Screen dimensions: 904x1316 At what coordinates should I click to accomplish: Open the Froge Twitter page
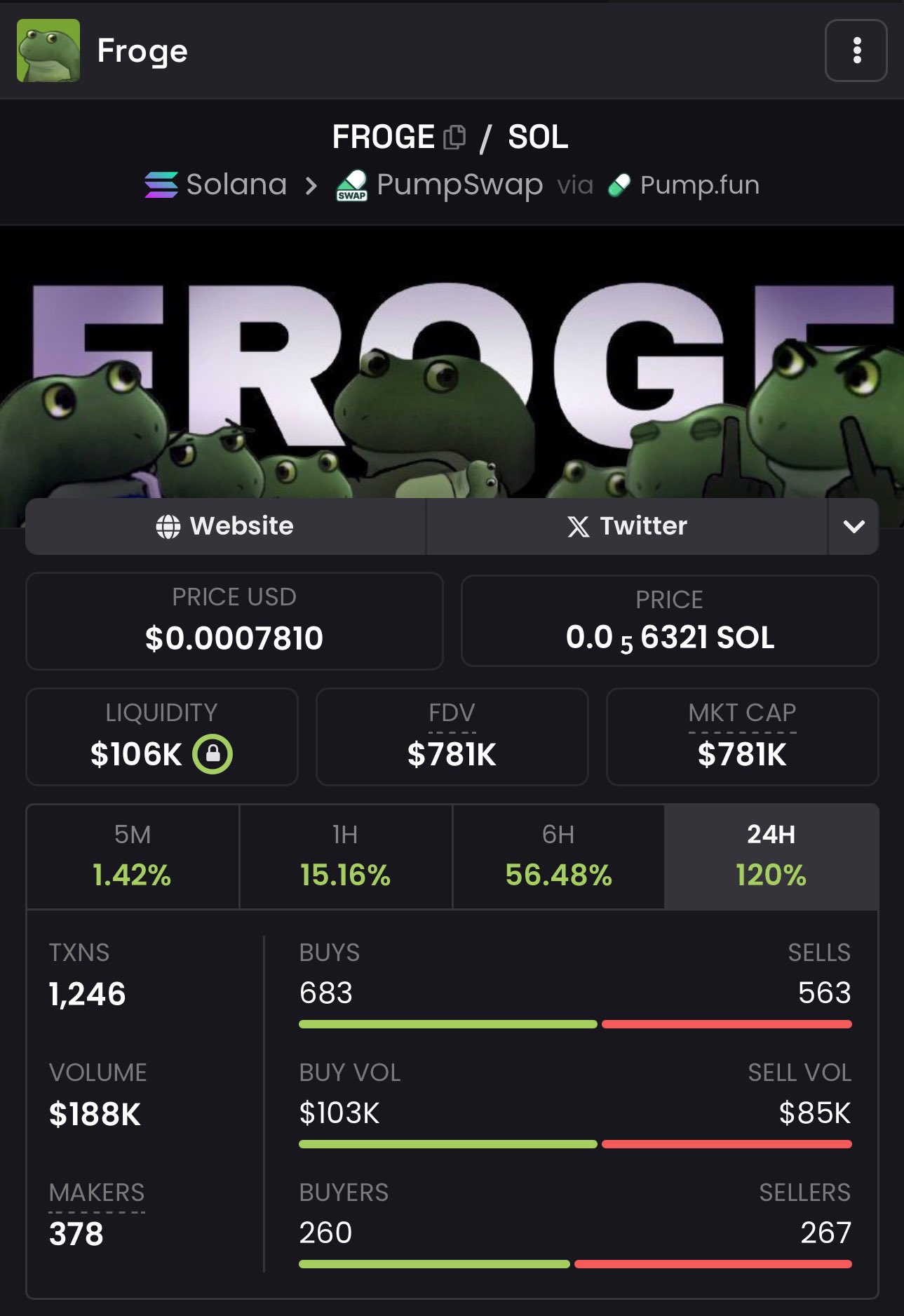tap(626, 526)
